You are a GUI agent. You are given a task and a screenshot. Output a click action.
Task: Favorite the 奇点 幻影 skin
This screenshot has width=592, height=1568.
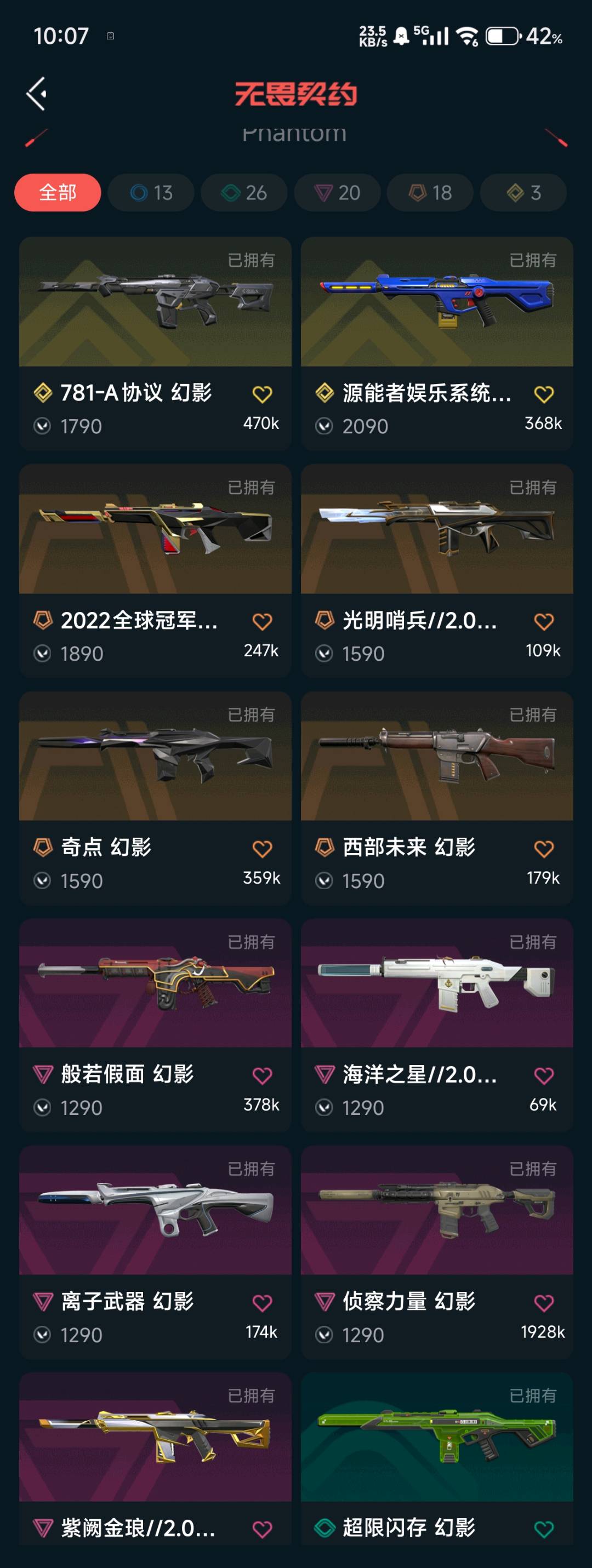(x=262, y=849)
